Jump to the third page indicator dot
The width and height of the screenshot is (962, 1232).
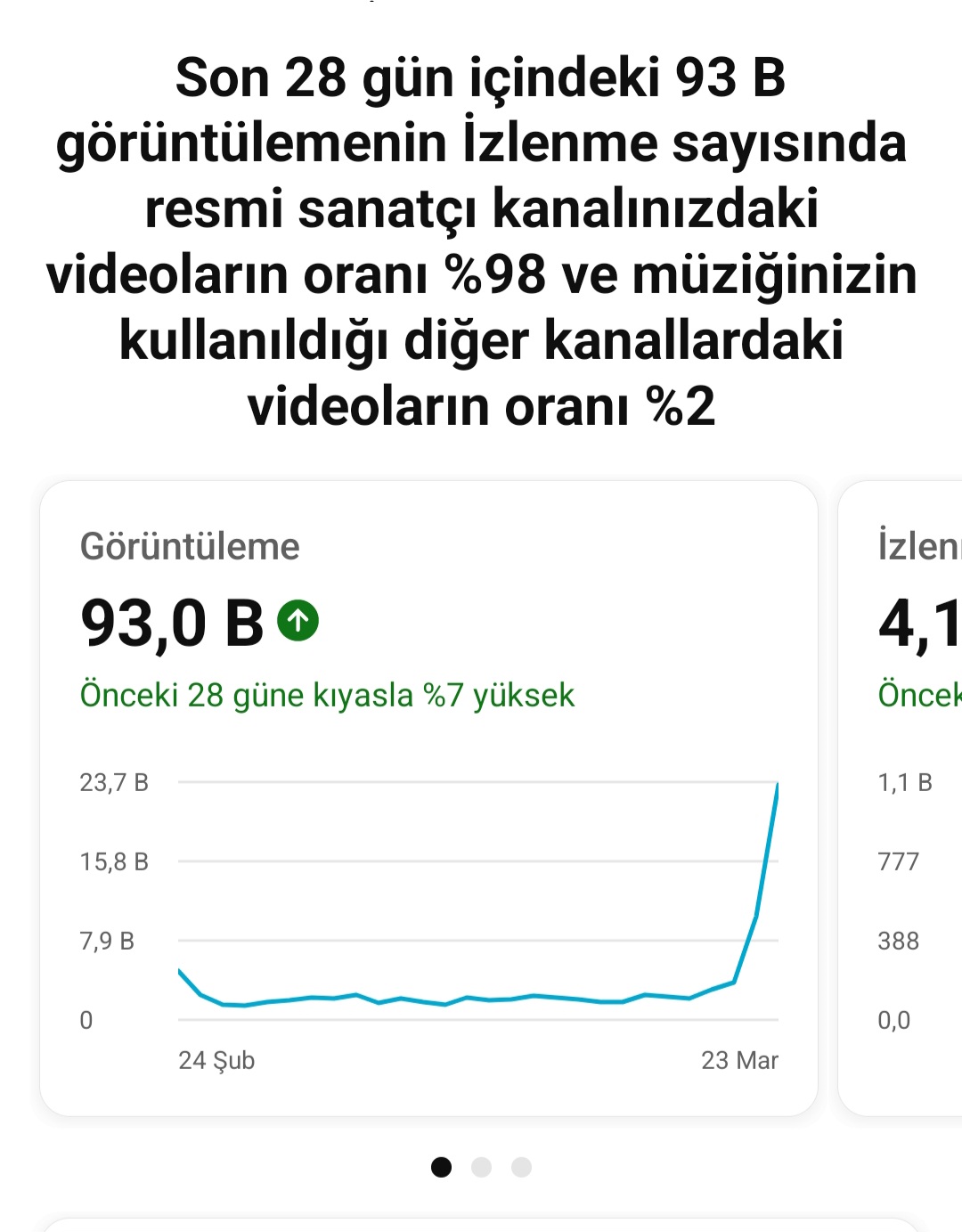tap(521, 1167)
